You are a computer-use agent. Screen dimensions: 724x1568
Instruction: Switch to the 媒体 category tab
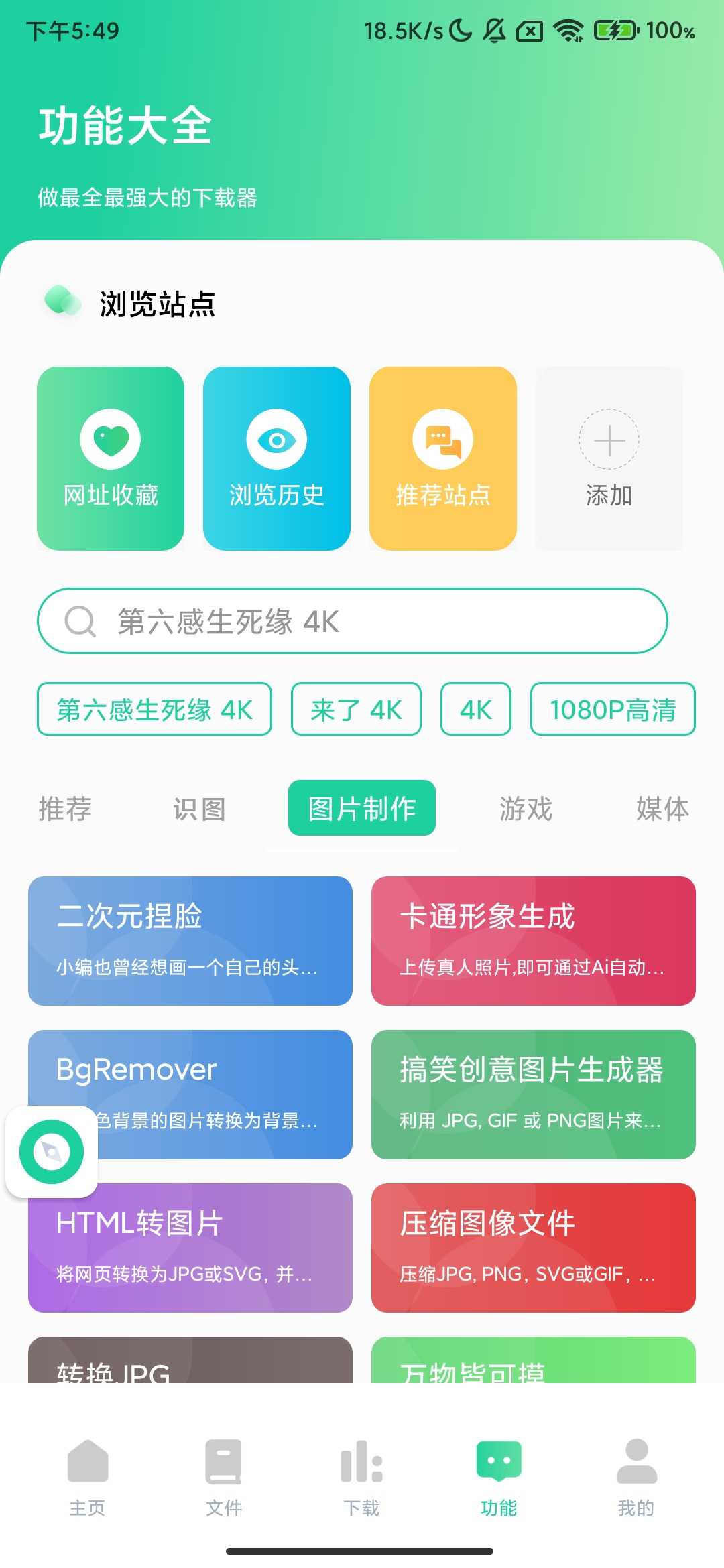pyautogui.click(x=662, y=808)
